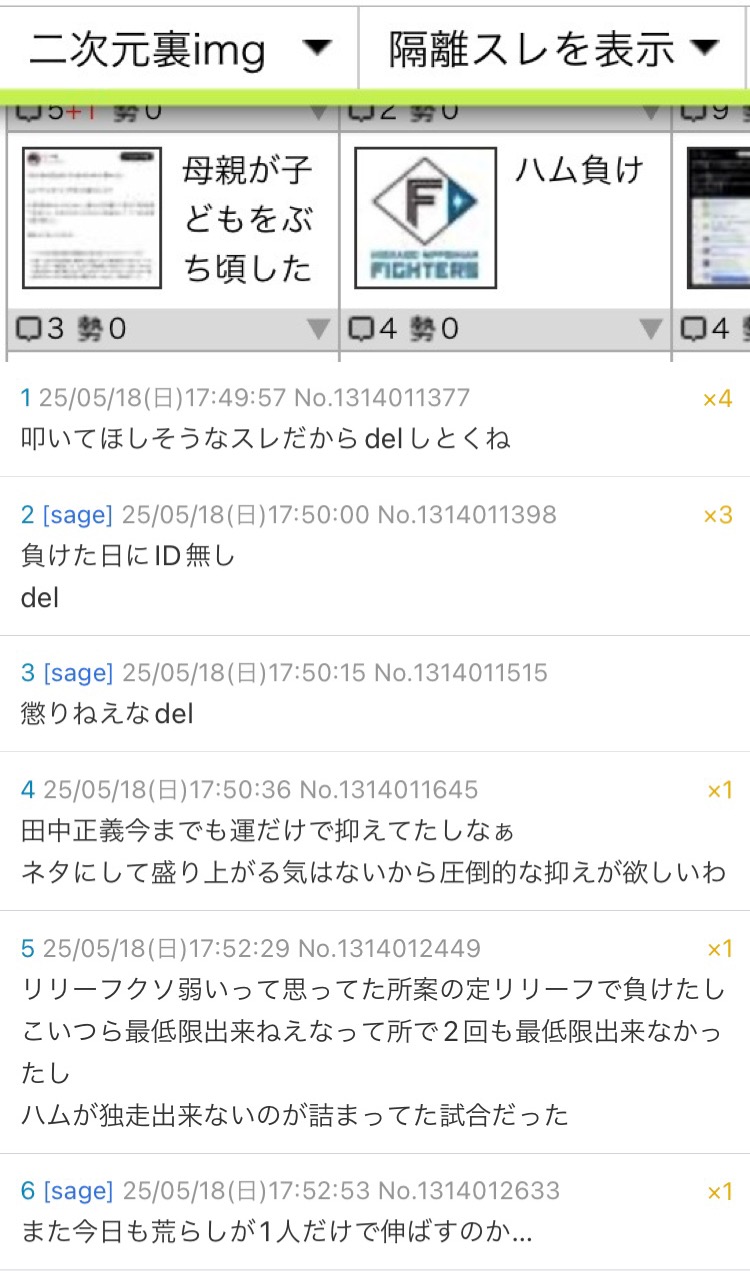
Task: Open the 二次元裏img board dropdown
Action: pyautogui.click(x=180, y=47)
